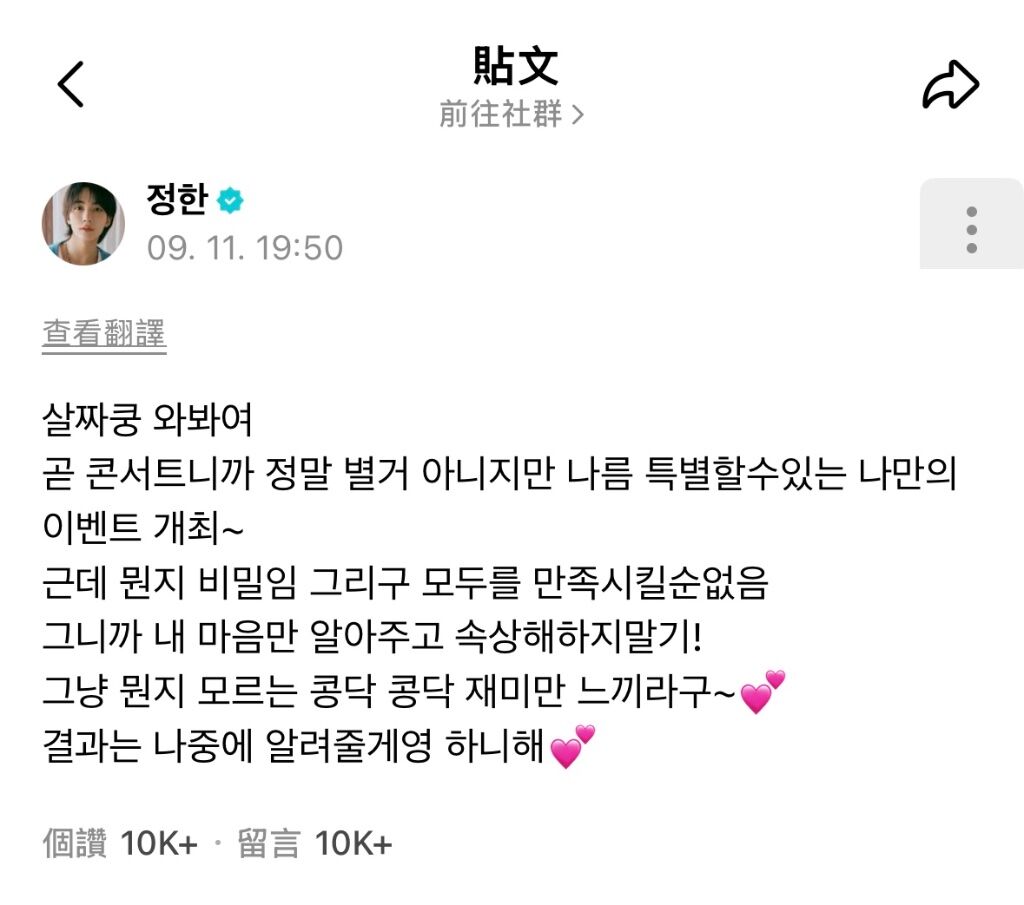Go back using the left arrow

71,84
